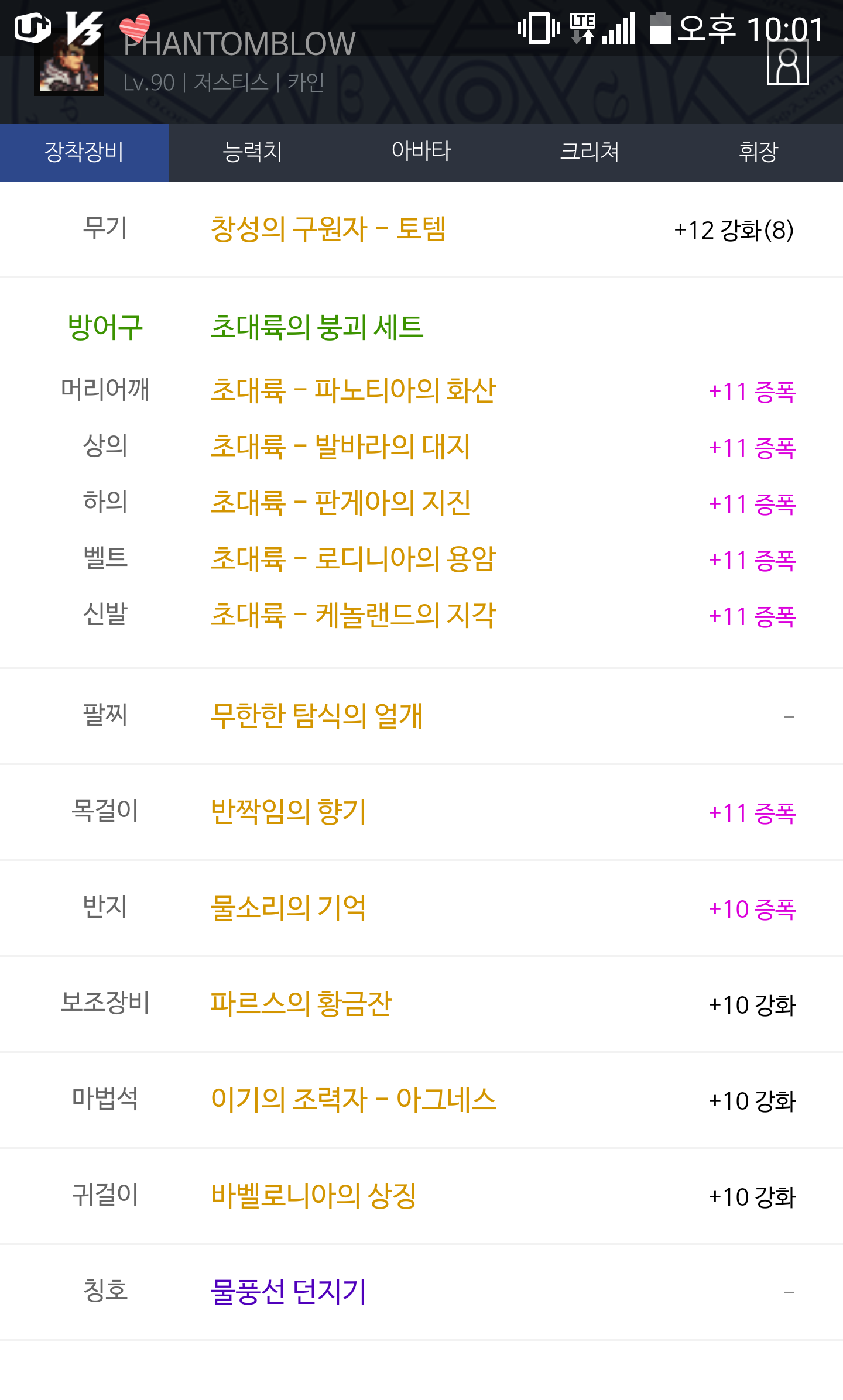This screenshot has width=843, height=1400.
Task: Switch to the 능력치 tab
Action: coord(253,152)
